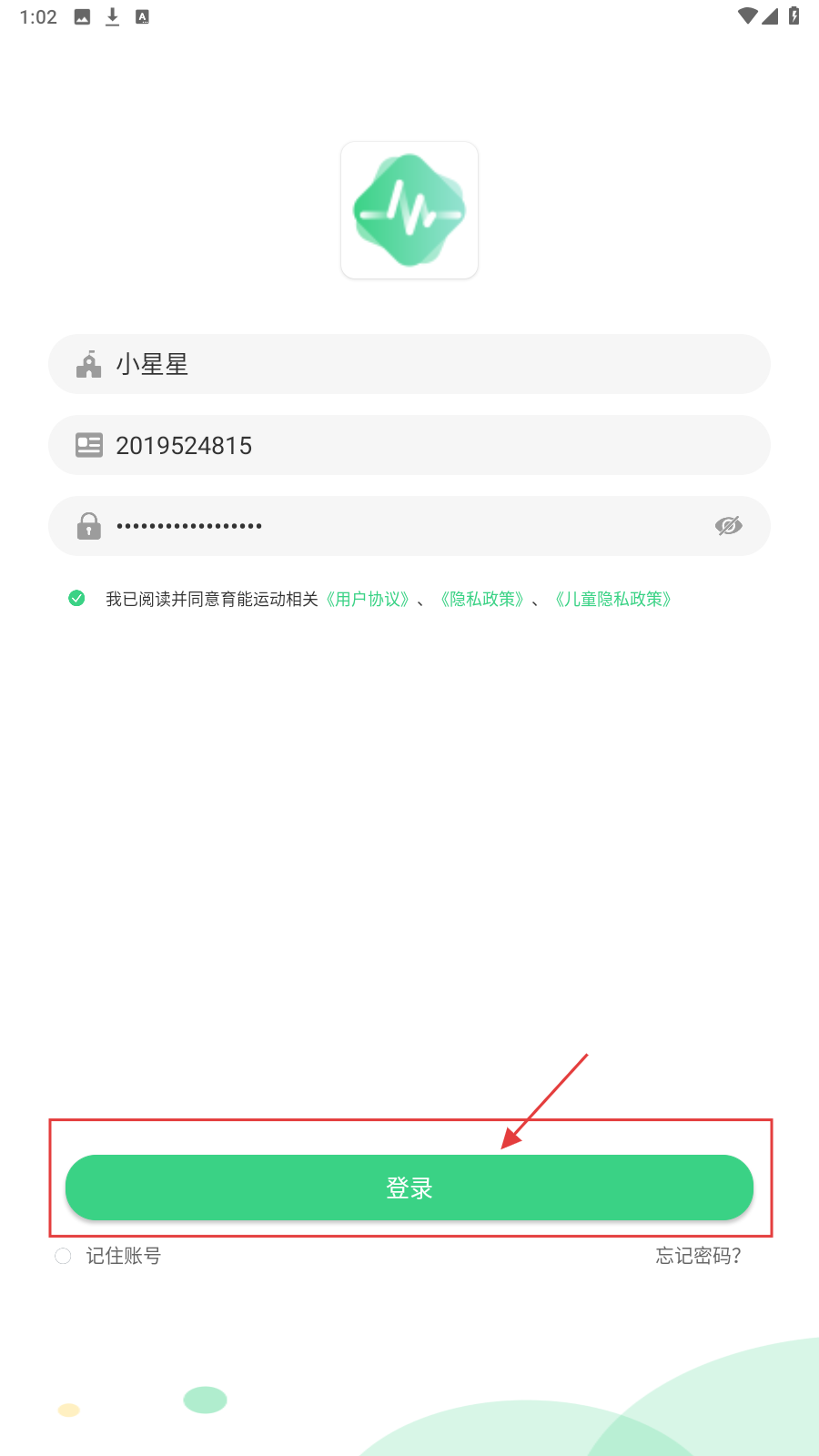
Task: Uncheck the agreement checkbox
Action: [76, 598]
